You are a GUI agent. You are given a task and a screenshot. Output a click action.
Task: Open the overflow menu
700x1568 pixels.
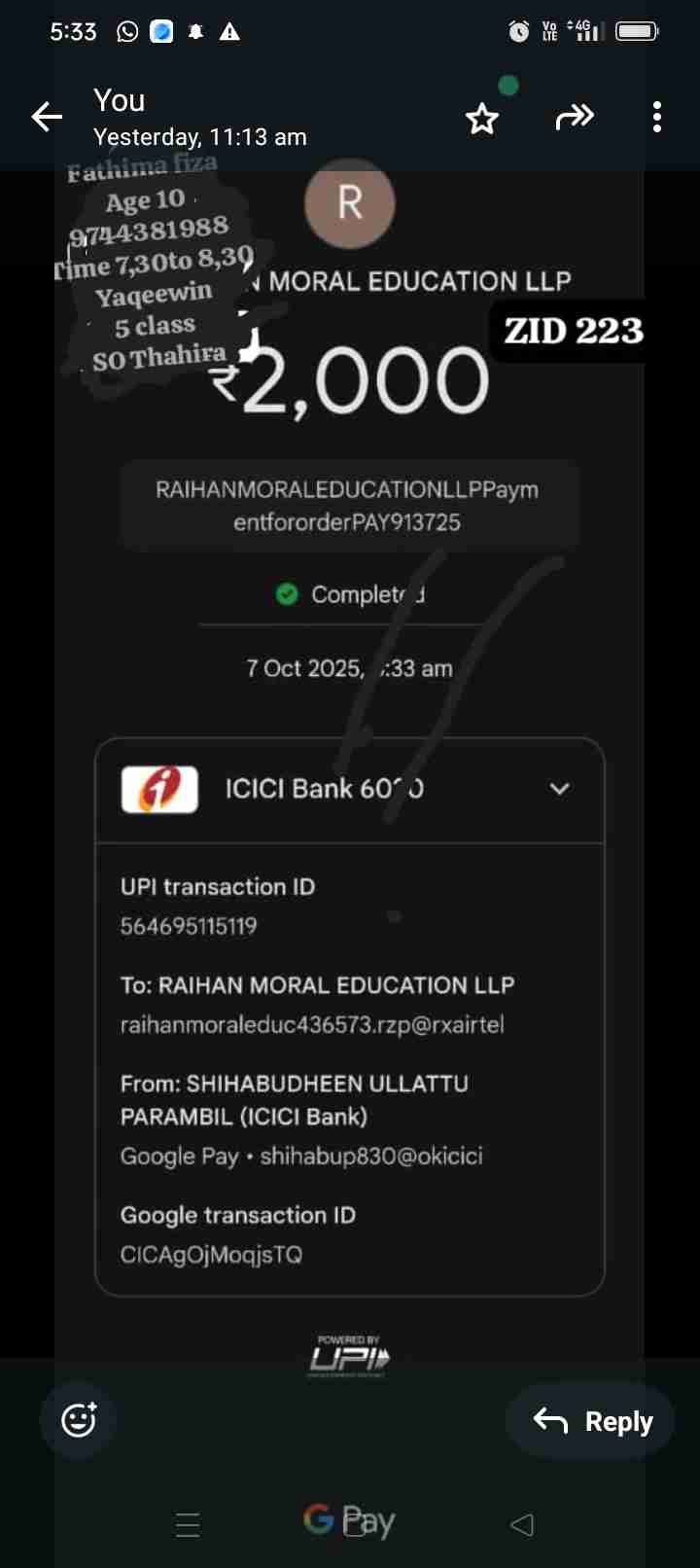point(657,118)
